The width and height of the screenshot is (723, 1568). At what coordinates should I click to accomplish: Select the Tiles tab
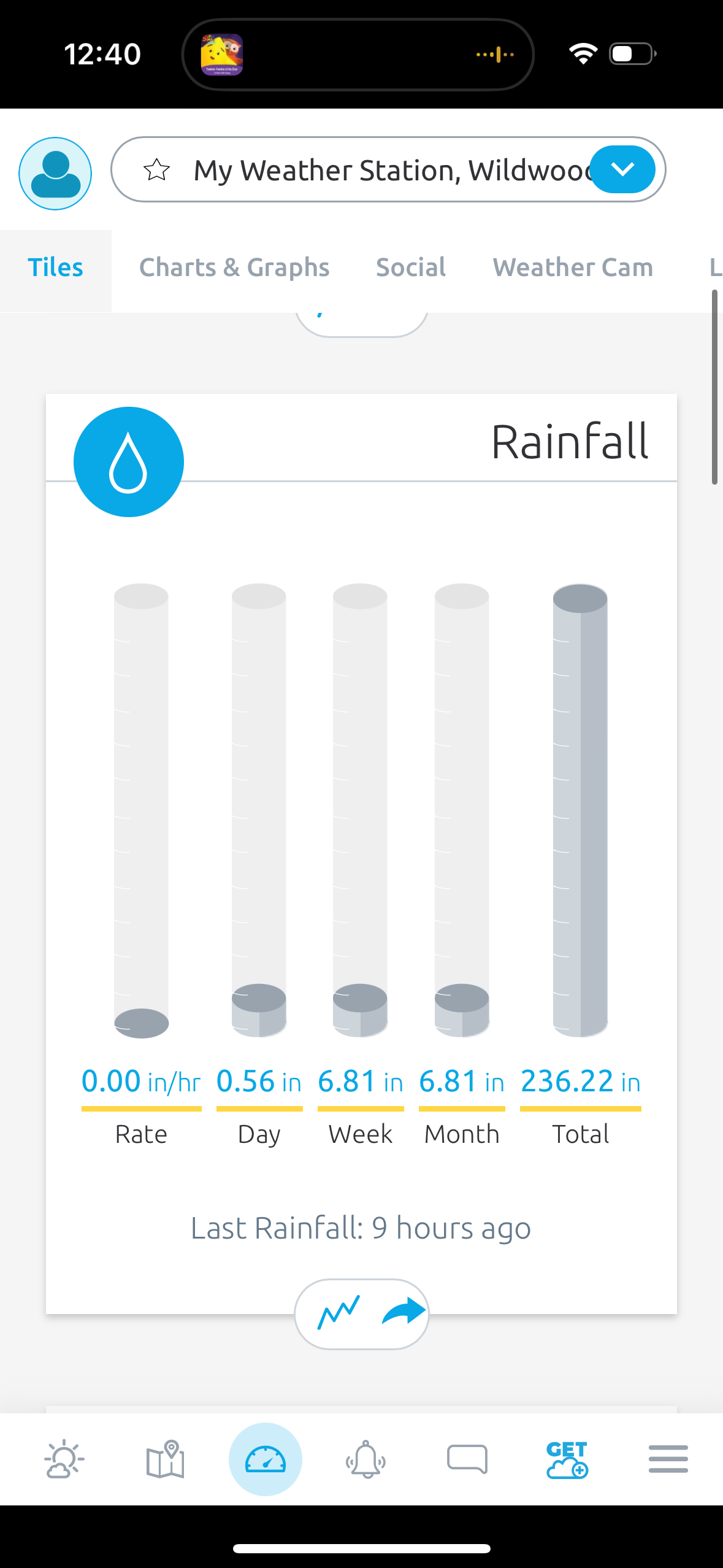click(x=55, y=267)
